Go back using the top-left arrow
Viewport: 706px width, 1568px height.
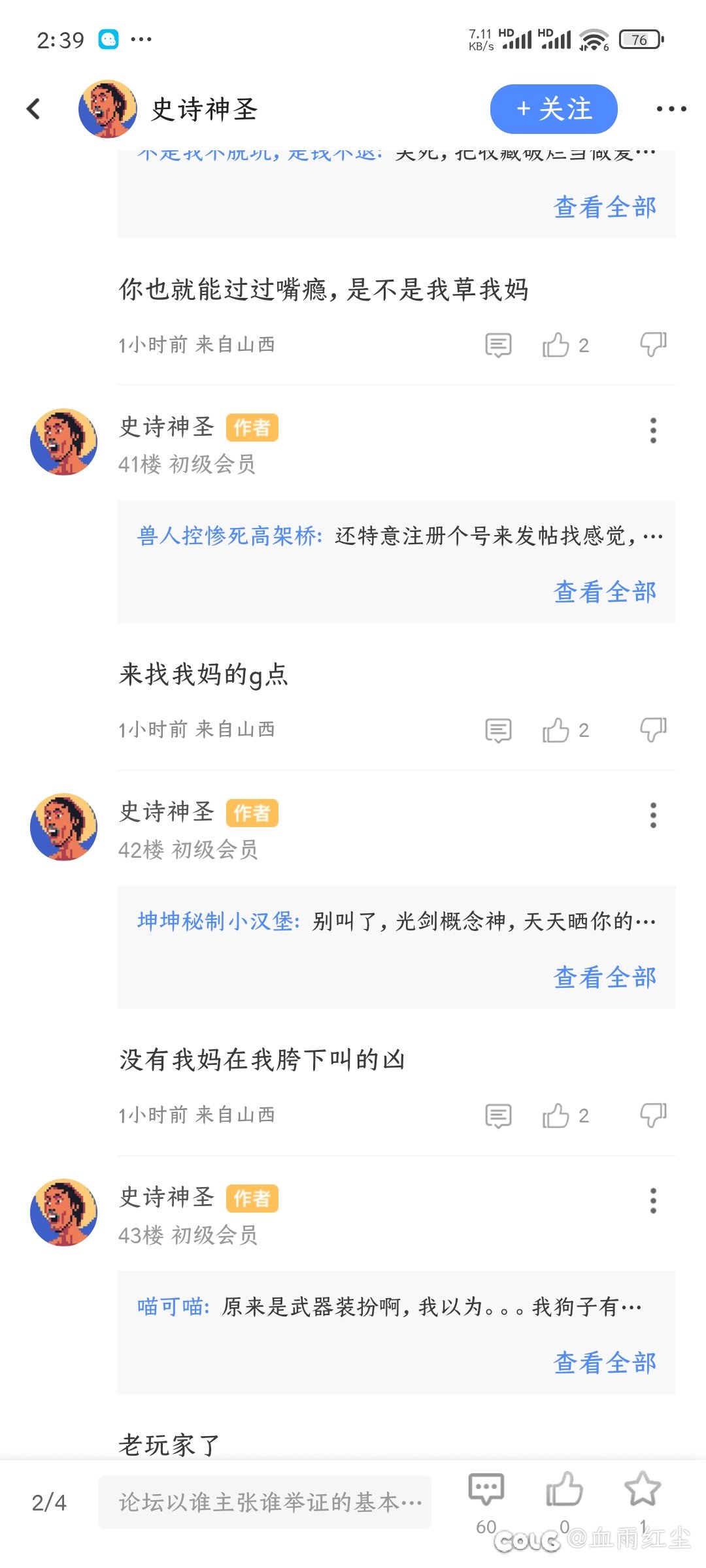click(x=34, y=108)
